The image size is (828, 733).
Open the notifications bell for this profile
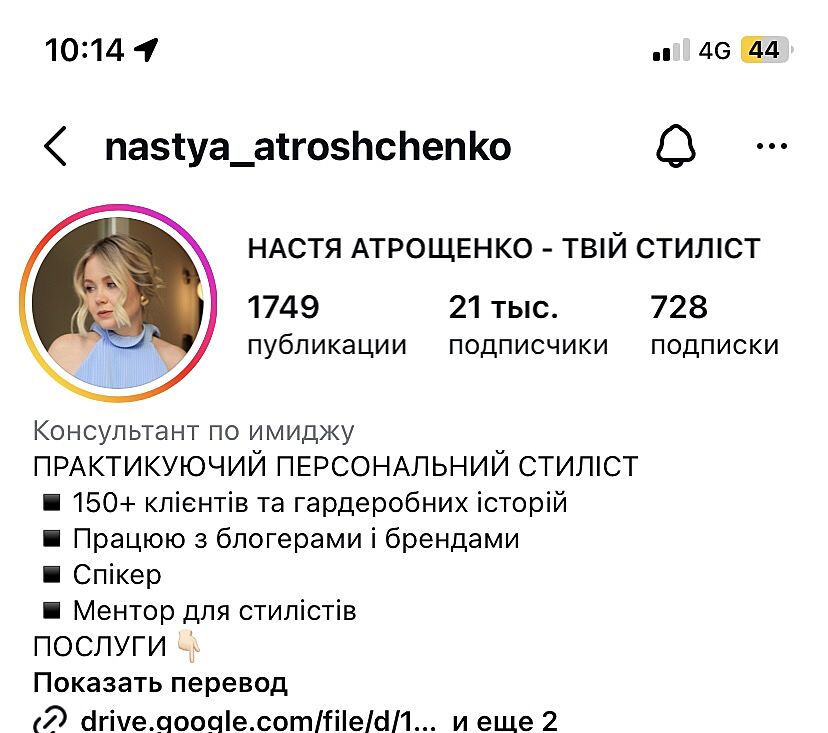point(676,147)
